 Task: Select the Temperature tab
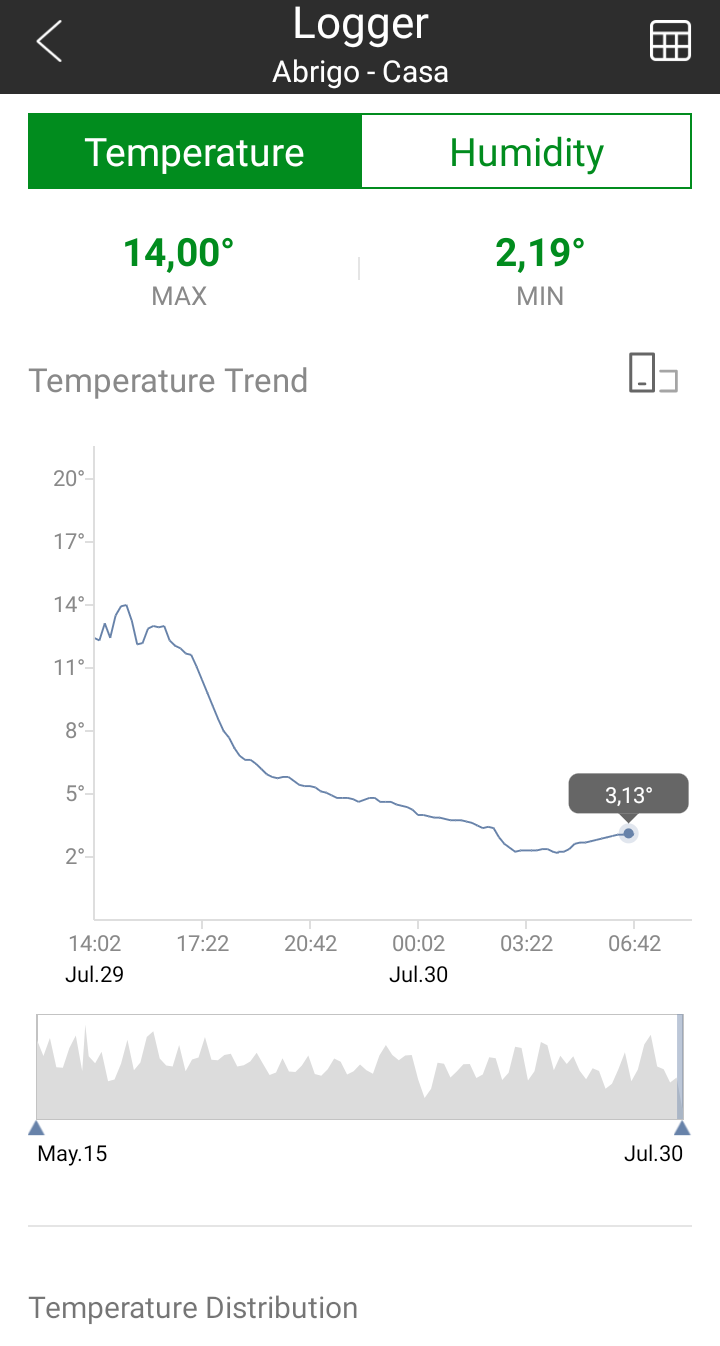pyautogui.click(x=194, y=152)
